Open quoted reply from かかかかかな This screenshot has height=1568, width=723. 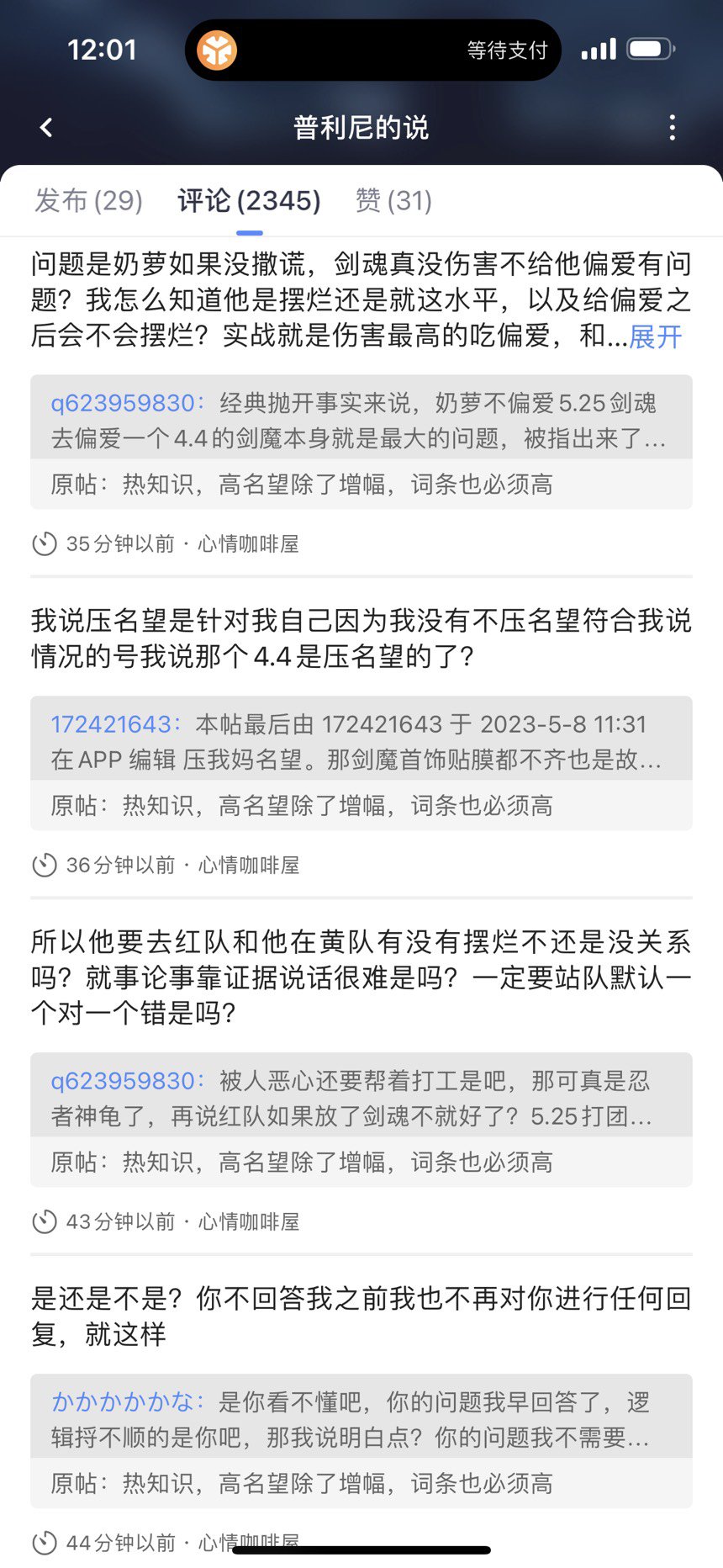coord(361,1419)
